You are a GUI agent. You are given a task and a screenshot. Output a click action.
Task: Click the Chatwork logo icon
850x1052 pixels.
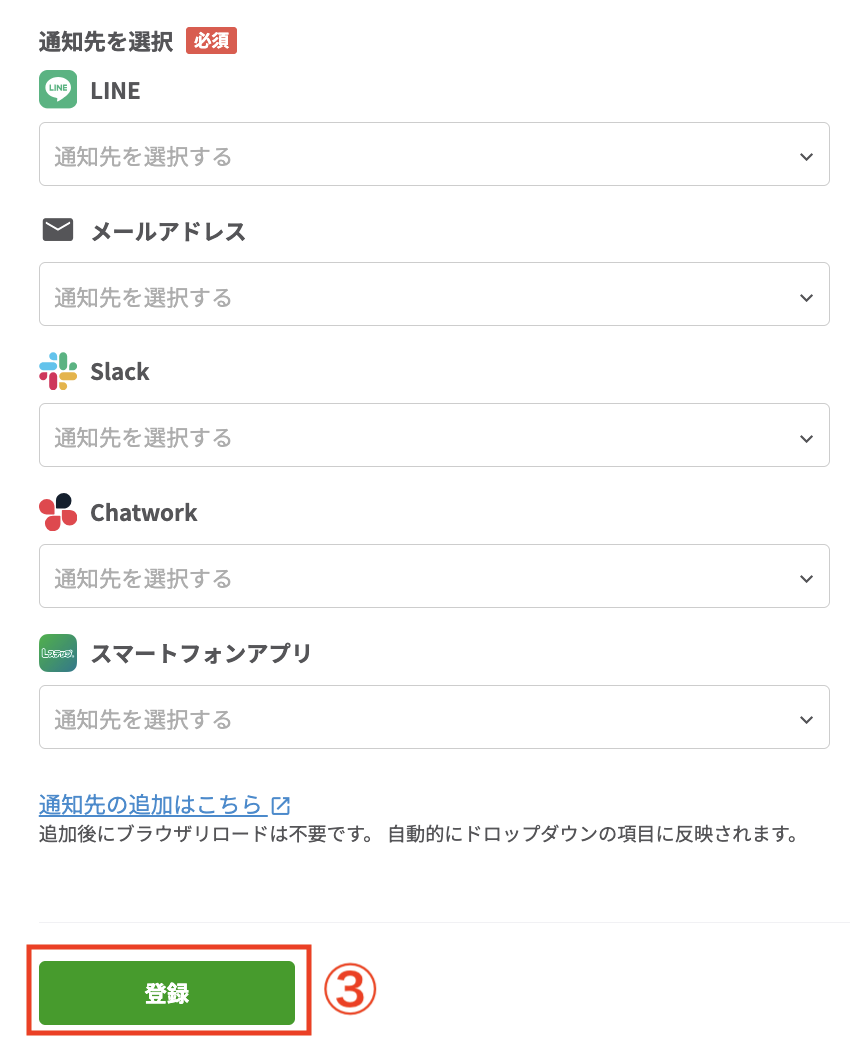pyautogui.click(x=57, y=511)
